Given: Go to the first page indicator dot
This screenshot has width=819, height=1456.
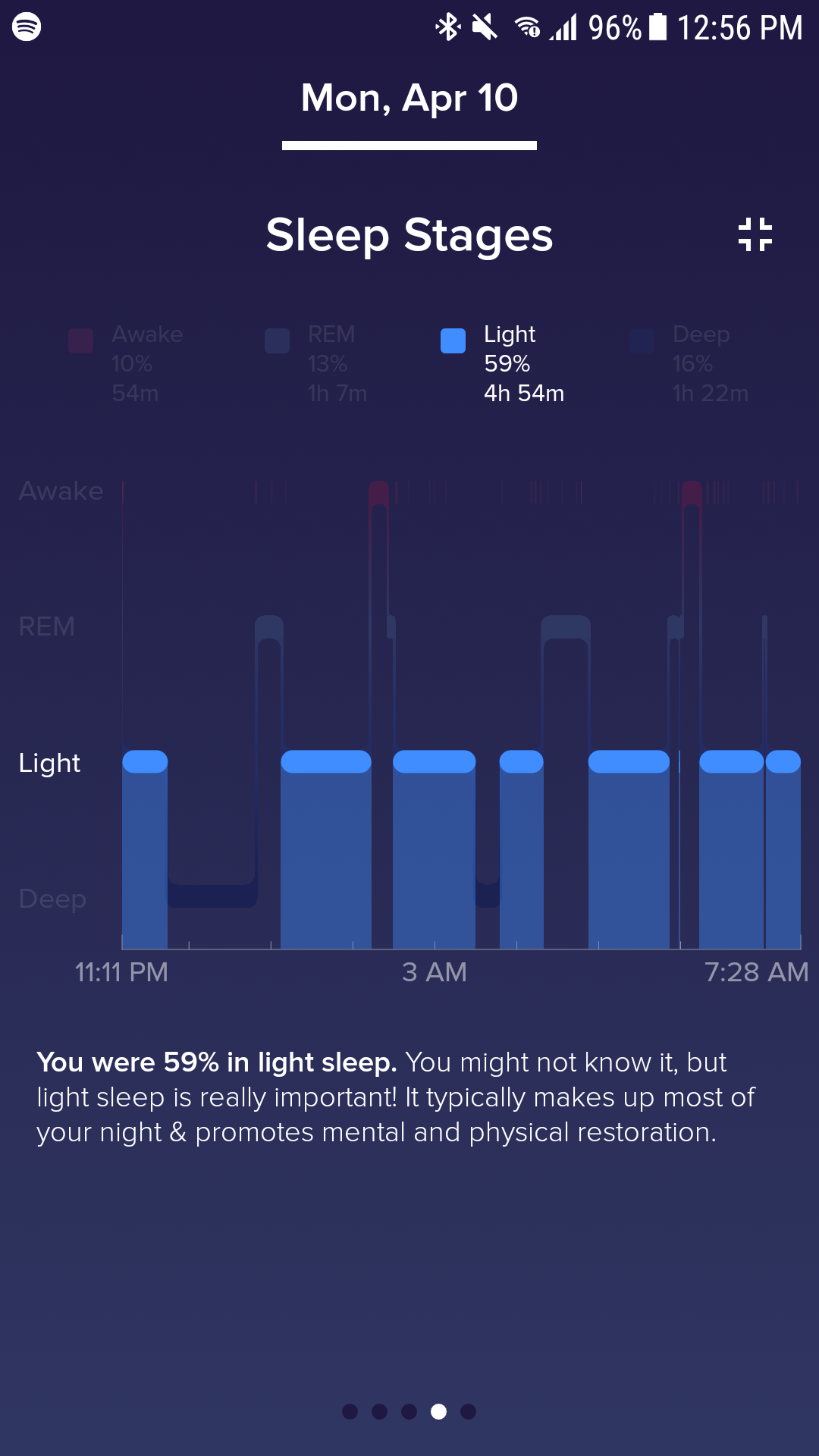Looking at the screenshot, I should click(x=350, y=1411).
